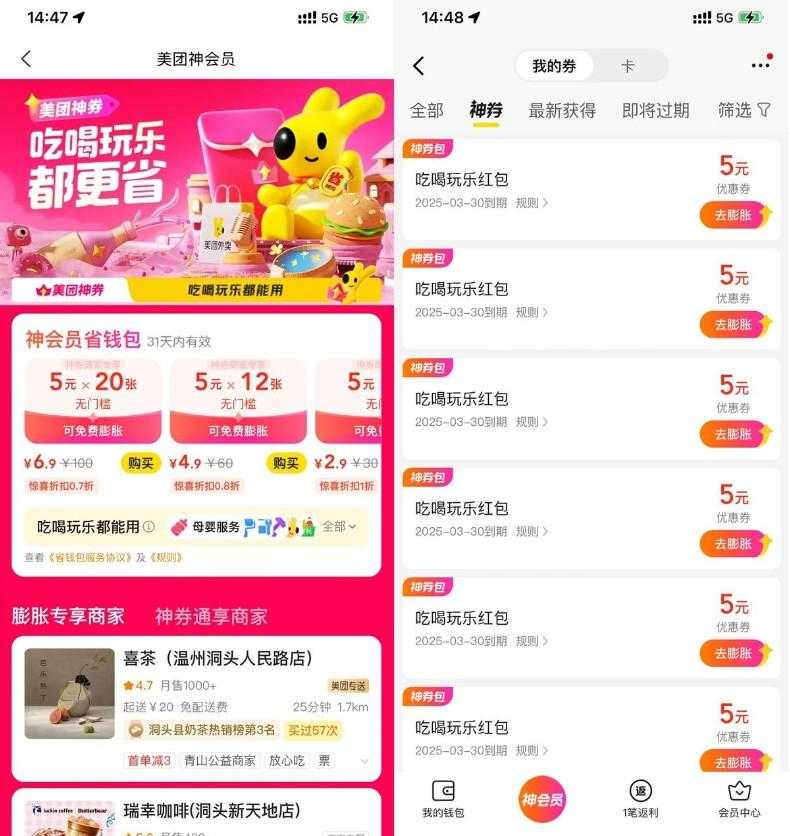Open the three-dot more options icon

point(759,66)
